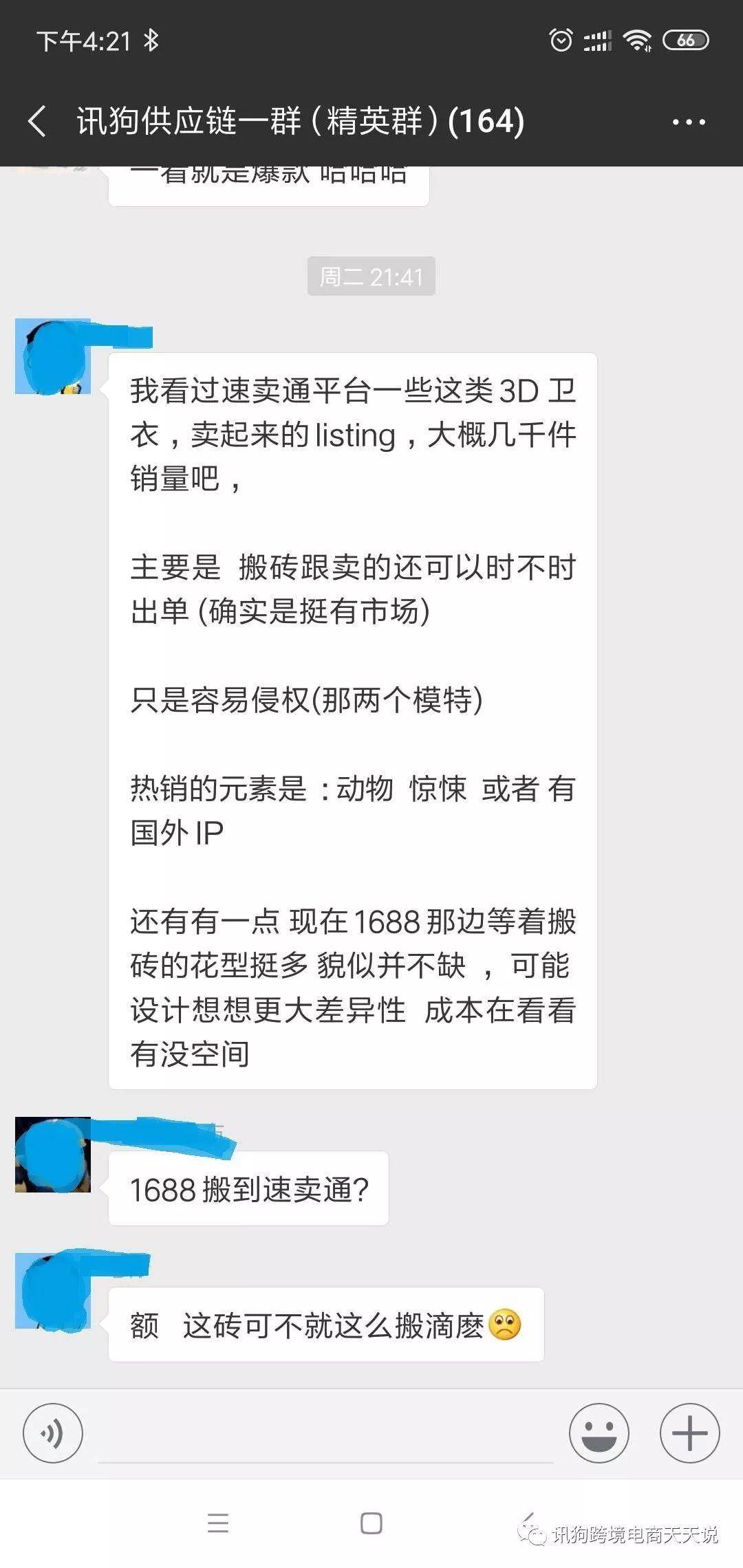Viewport: 743px width, 1568px height.
Task: Open the system recent apps menu button
Action: [x=218, y=1523]
